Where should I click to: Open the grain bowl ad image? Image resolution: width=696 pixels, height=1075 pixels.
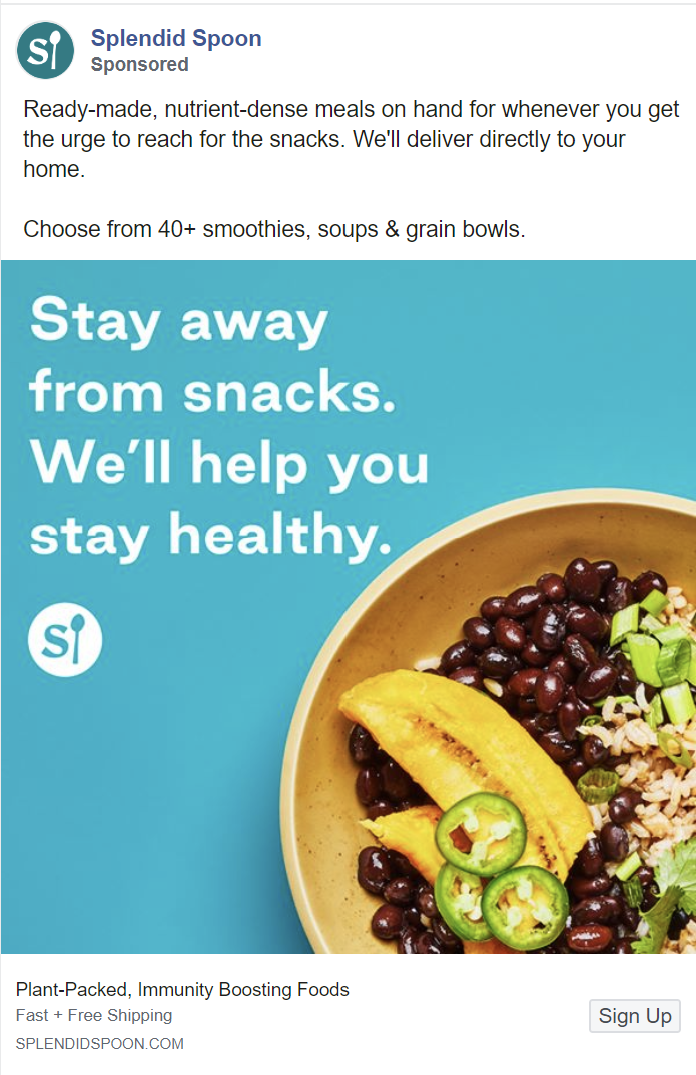click(x=348, y=606)
